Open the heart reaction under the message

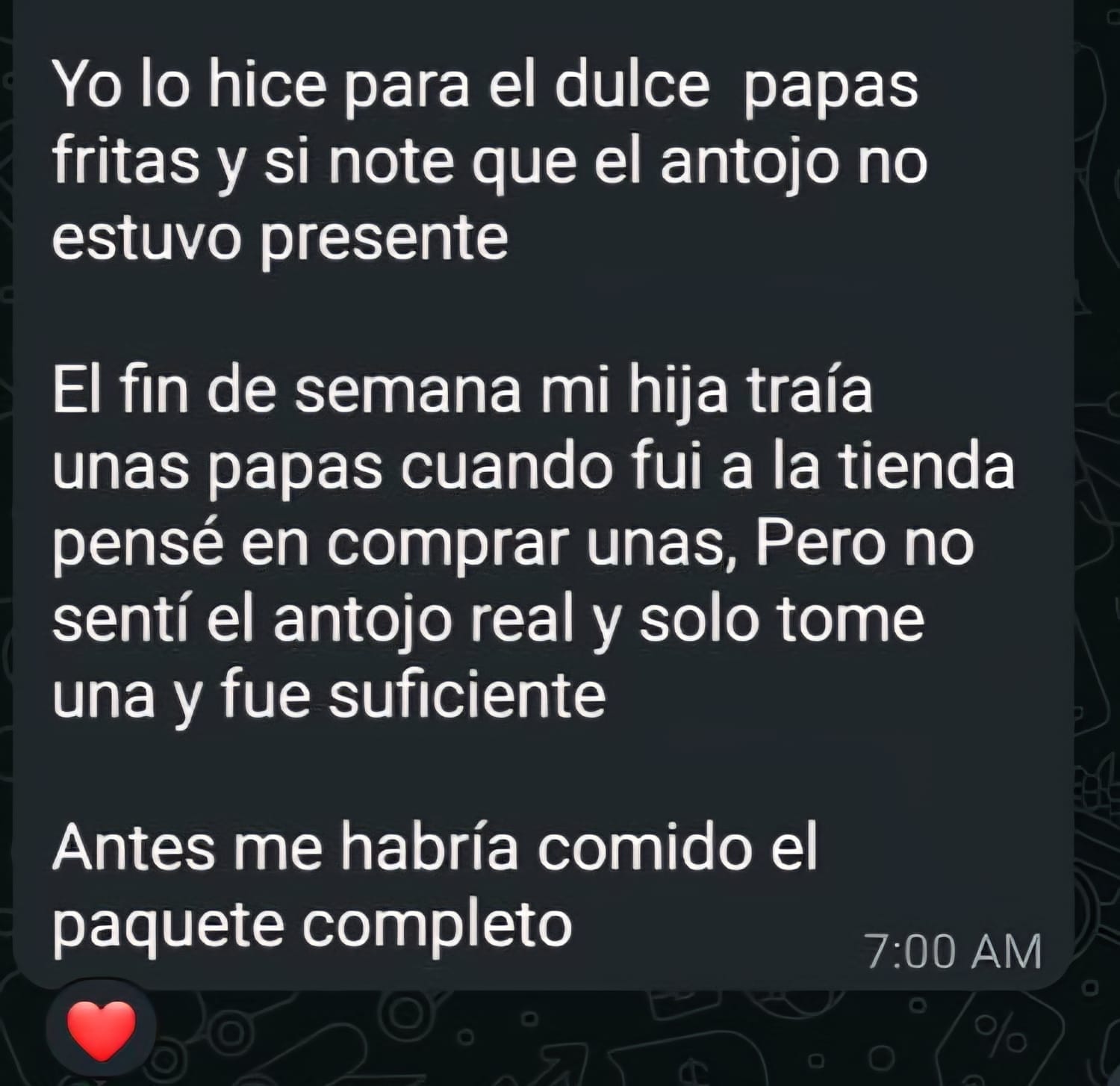tap(102, 1031)
